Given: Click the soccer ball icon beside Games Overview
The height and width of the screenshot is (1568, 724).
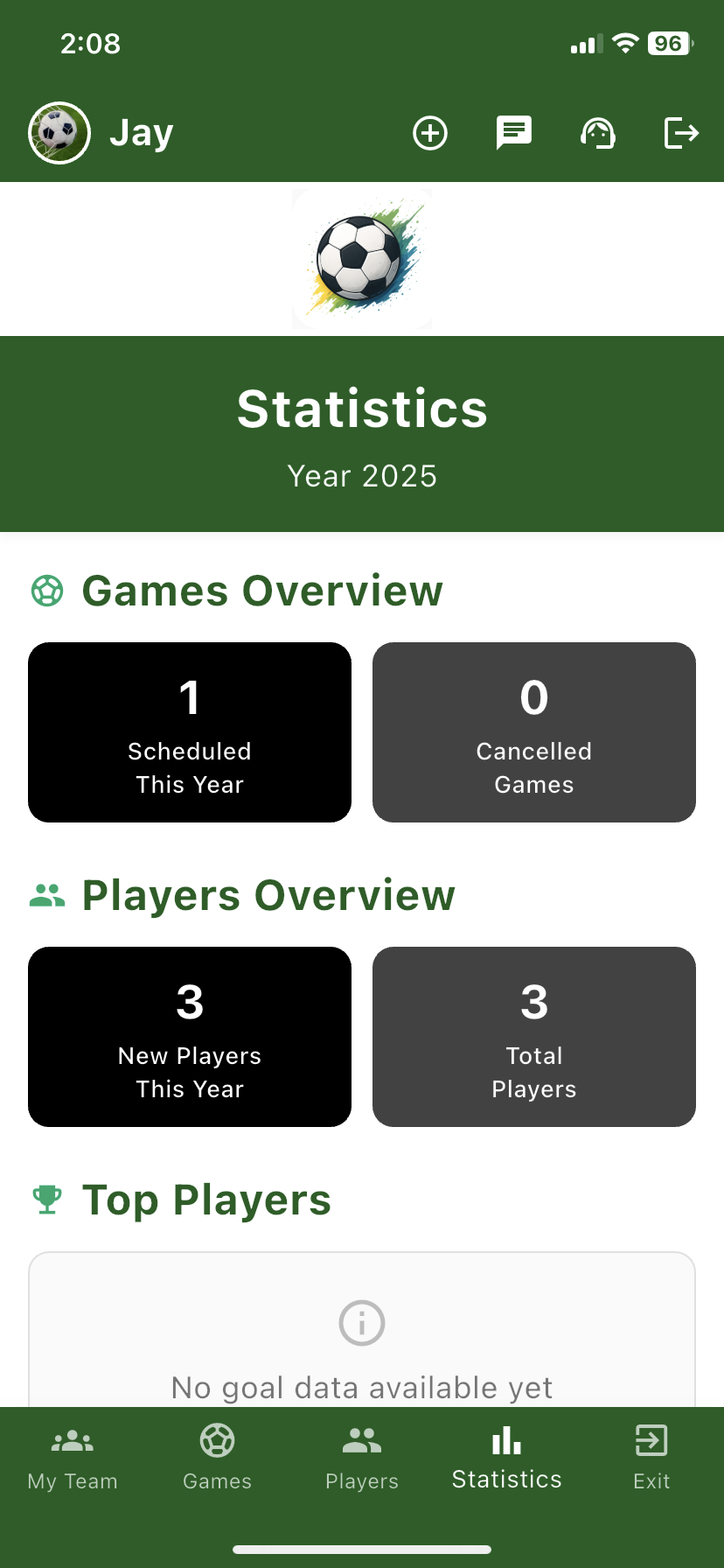Looking at the screenshot, I should pos(47,591).
